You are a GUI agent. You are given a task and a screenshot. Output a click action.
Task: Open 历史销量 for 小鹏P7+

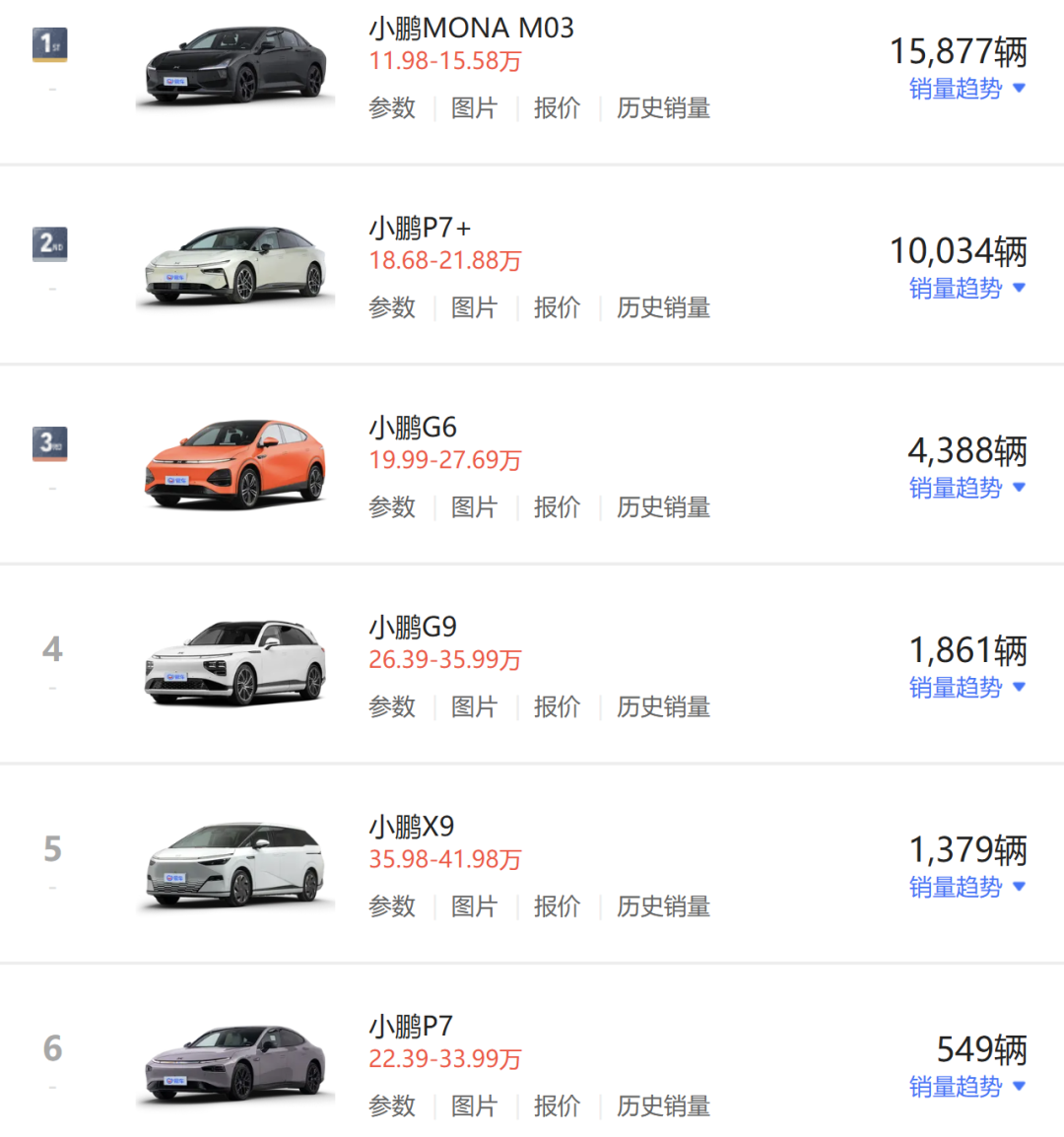[663, 308]
